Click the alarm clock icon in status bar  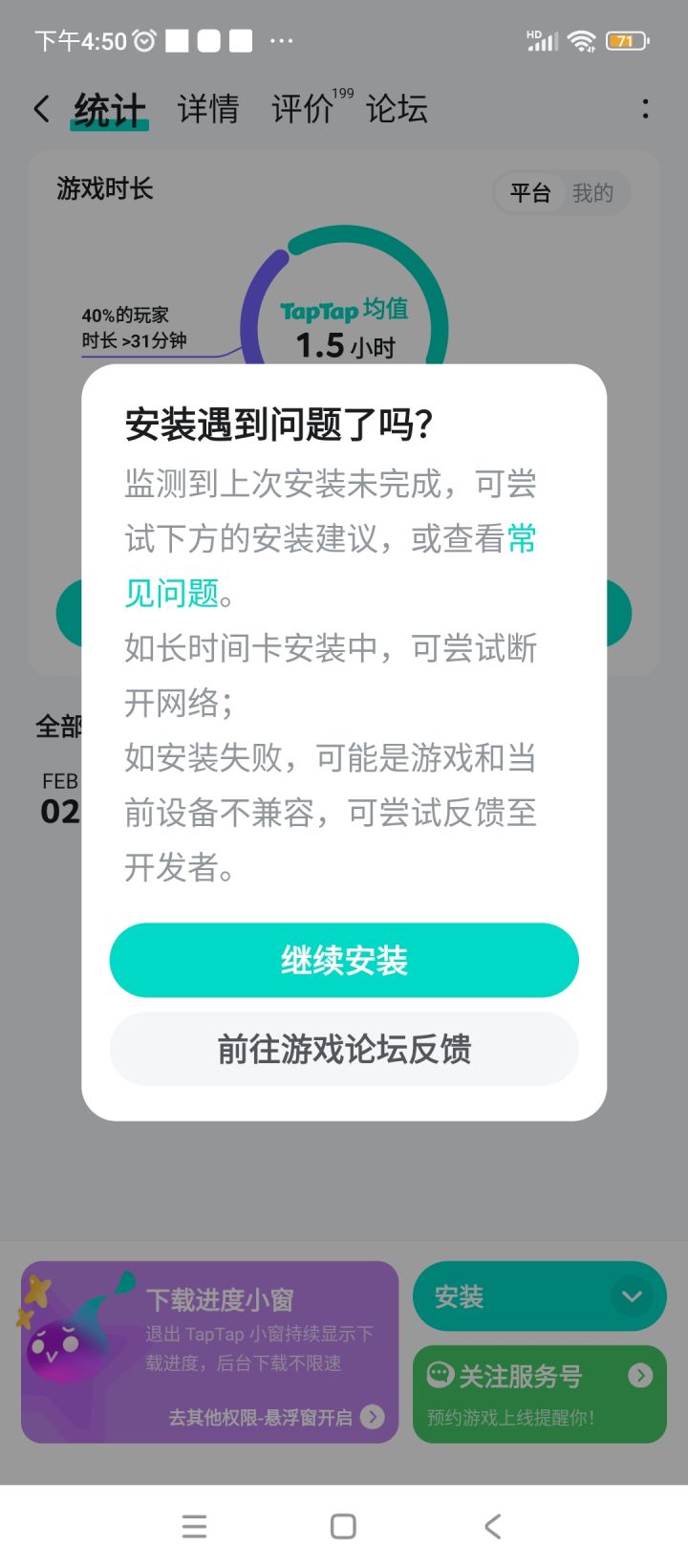coord(141,40)
